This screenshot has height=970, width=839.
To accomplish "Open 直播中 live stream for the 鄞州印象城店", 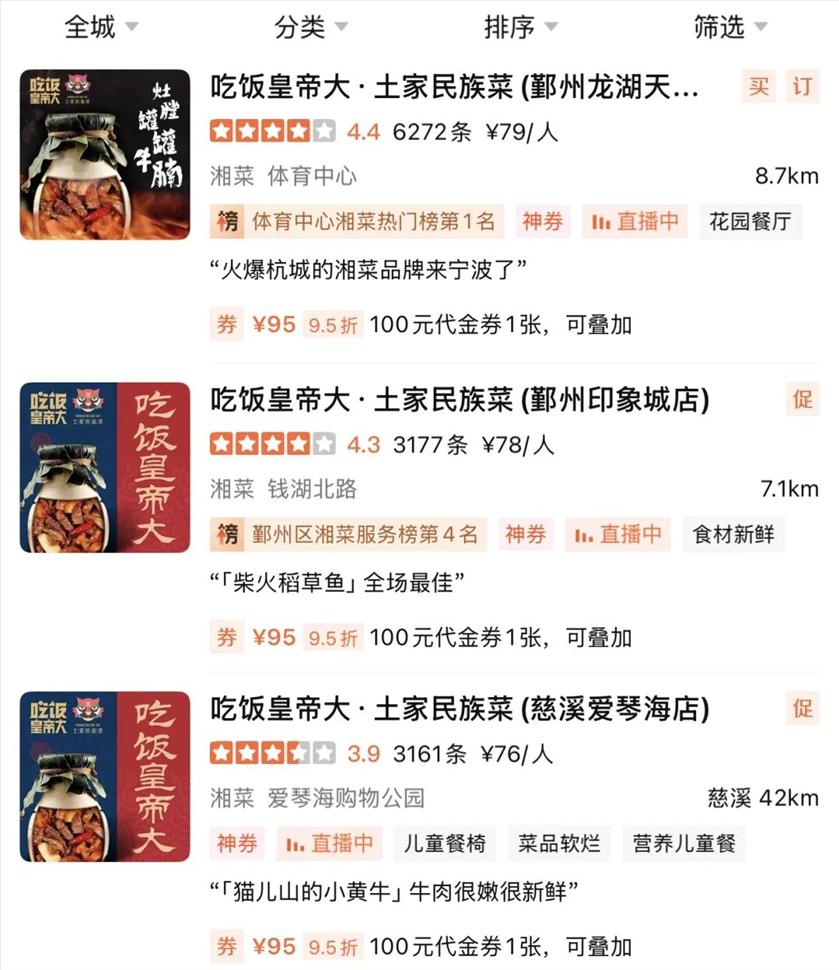I will (x=618, y=534).
